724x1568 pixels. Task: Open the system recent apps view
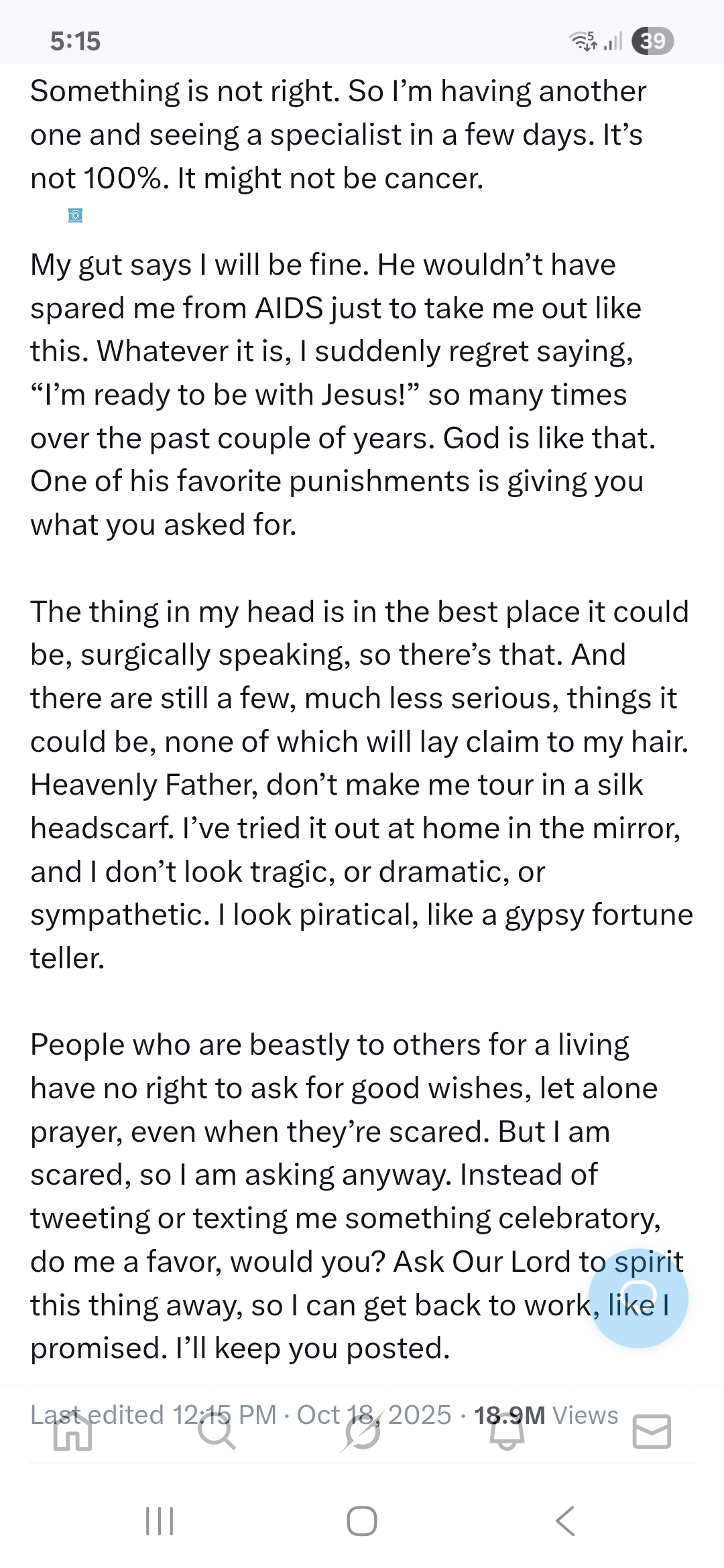coord(160,1521)
